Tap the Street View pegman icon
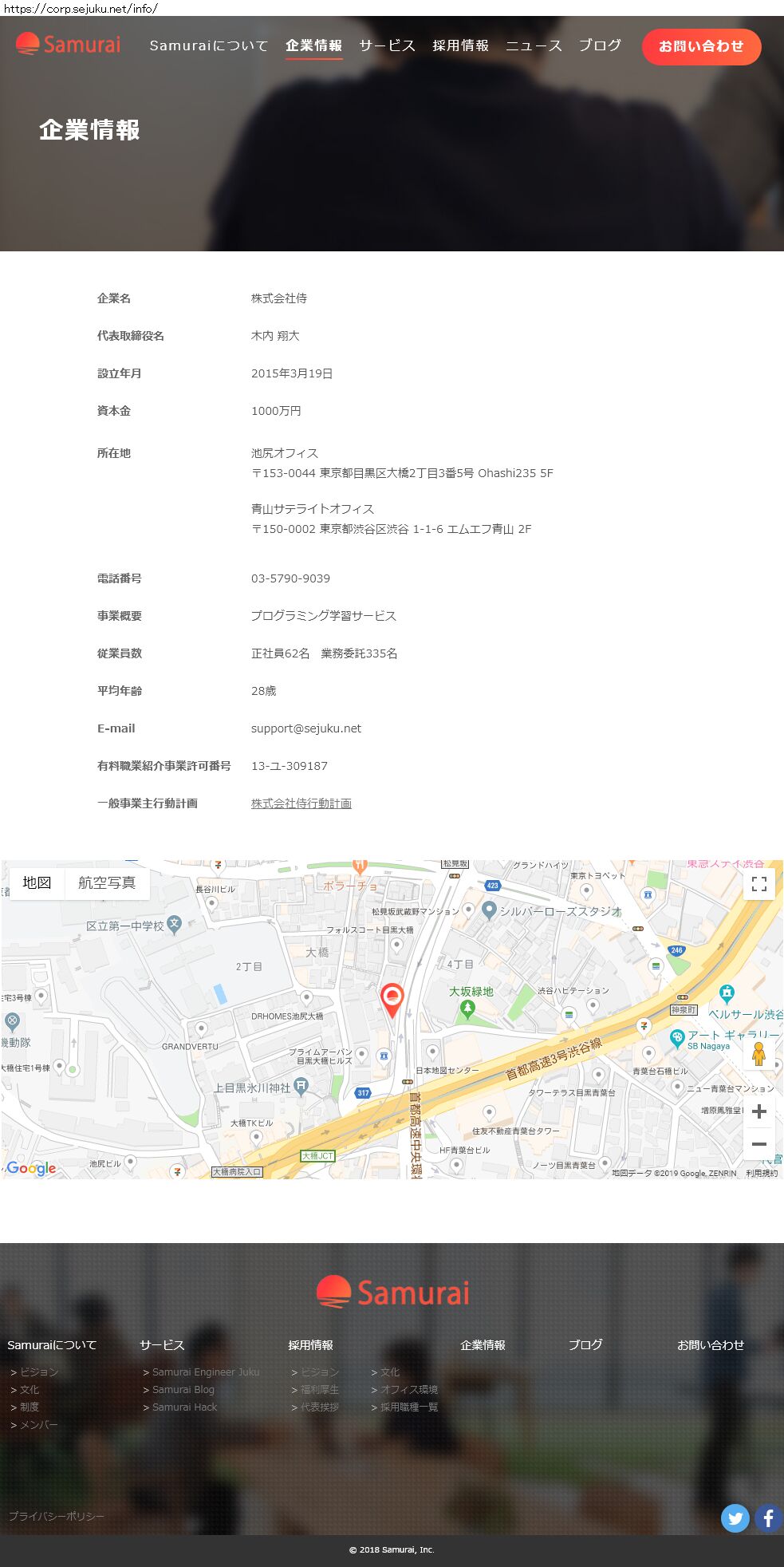Viewport: 784px width, 1567px height. tap(758, 1054)
